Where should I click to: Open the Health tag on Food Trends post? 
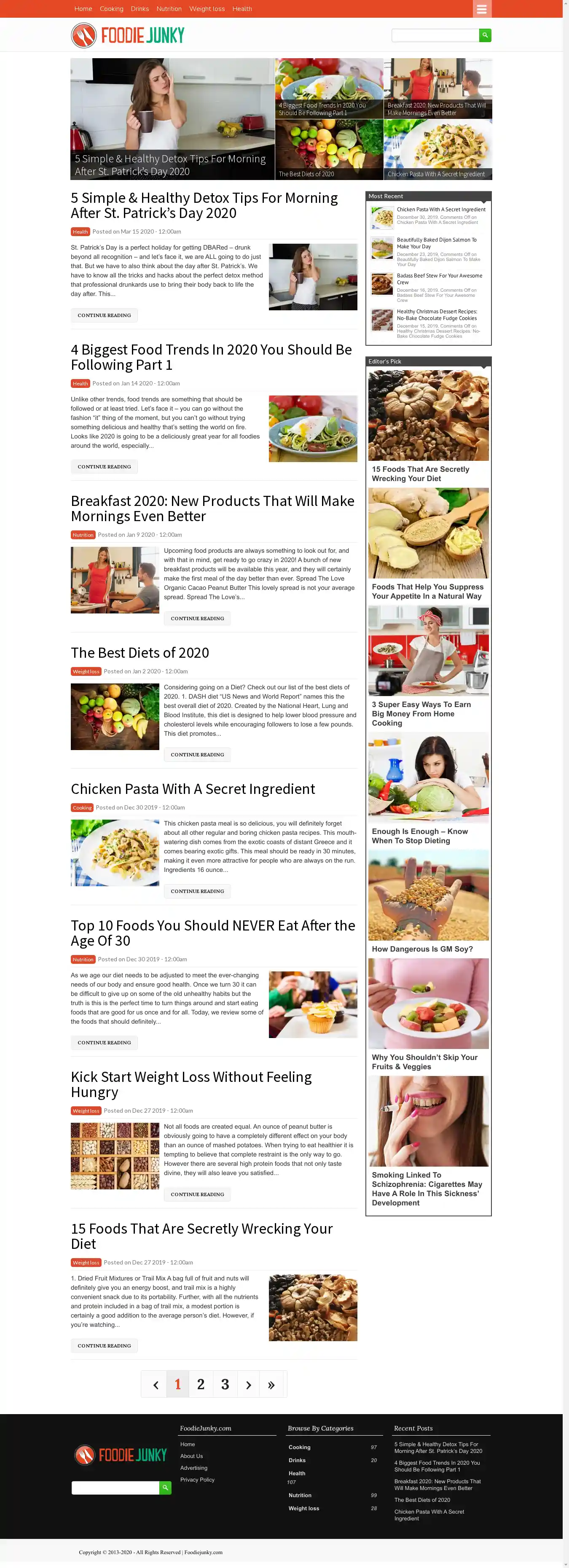[x=81, y=384]
